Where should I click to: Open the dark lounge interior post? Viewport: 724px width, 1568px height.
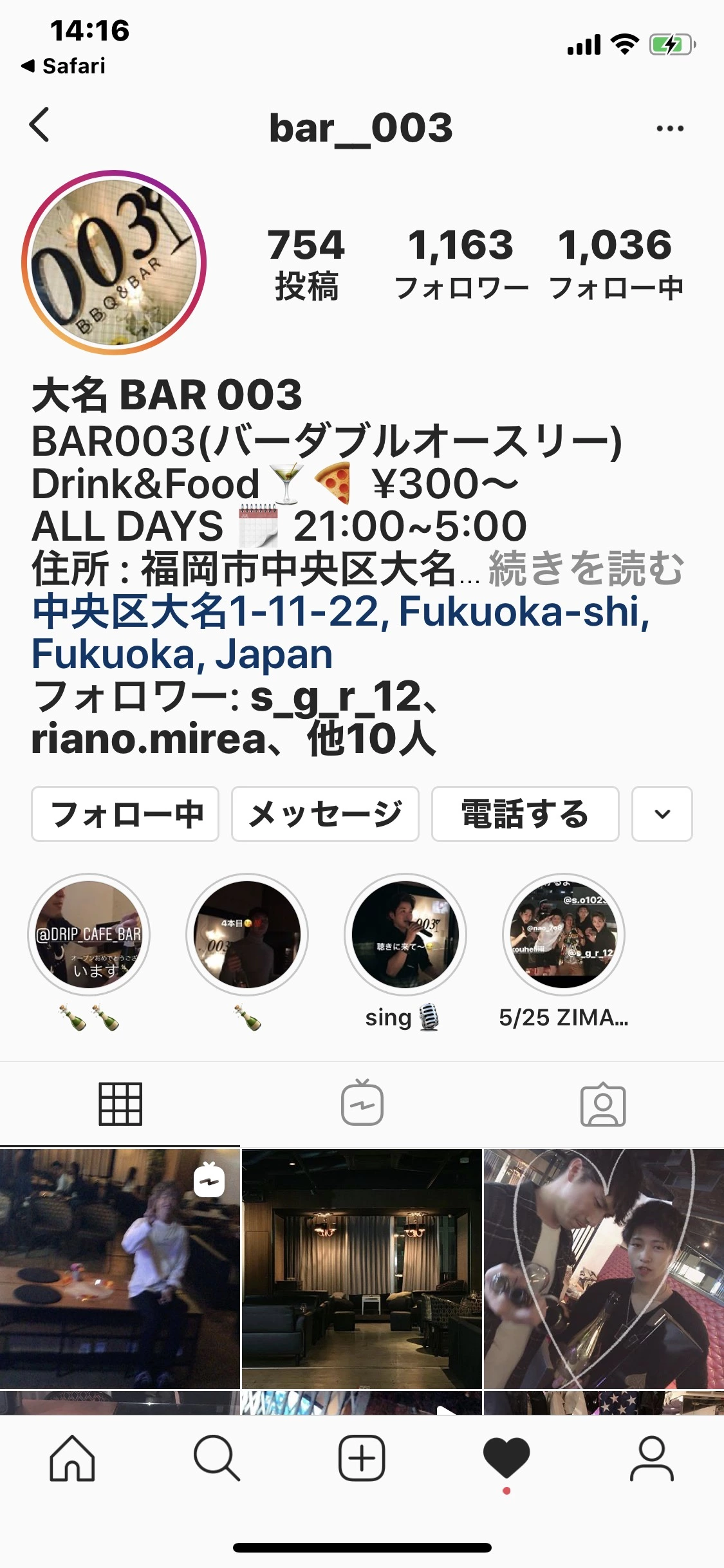pos(362,1268)
